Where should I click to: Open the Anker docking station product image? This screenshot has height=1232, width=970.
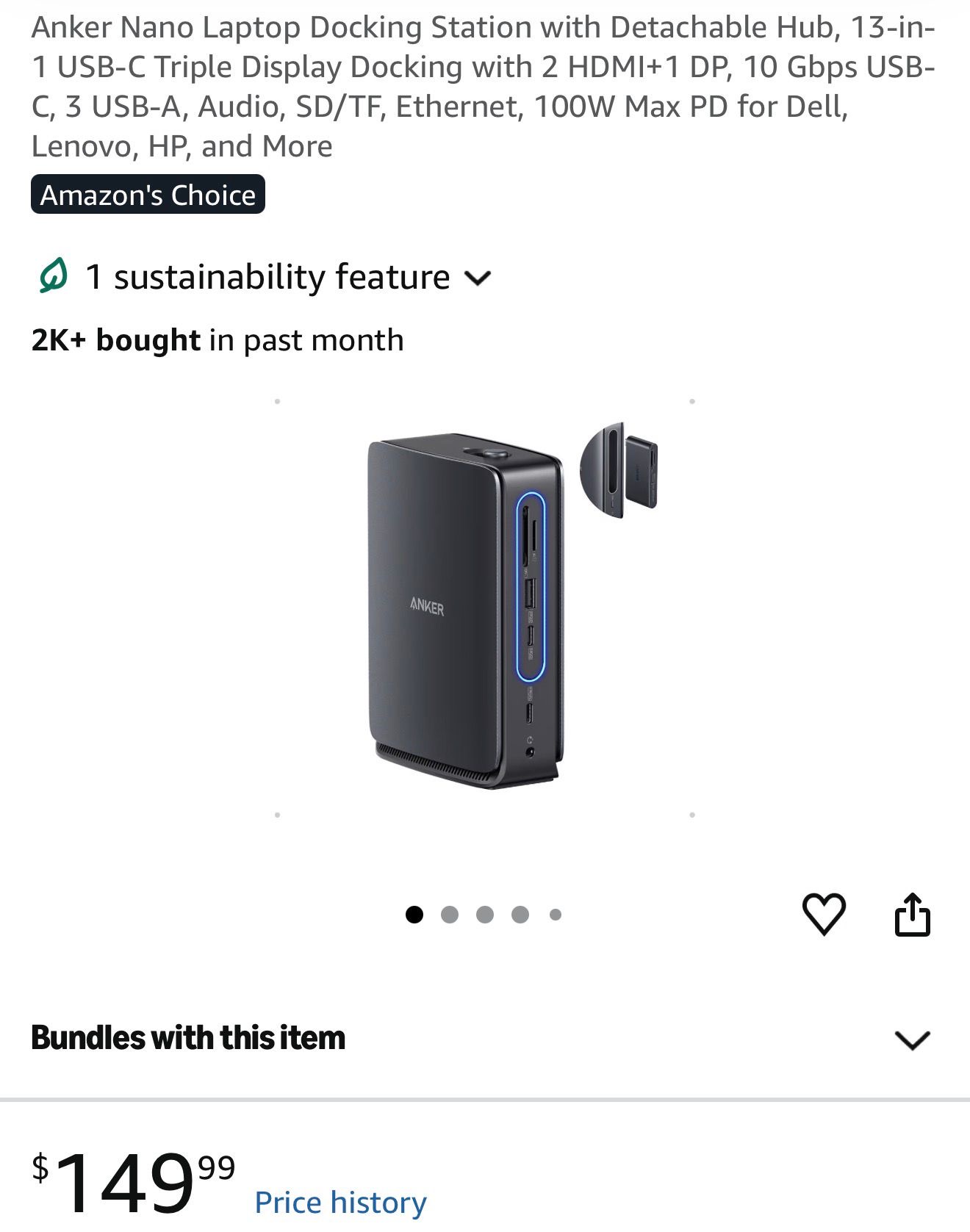tap(485, 608)
